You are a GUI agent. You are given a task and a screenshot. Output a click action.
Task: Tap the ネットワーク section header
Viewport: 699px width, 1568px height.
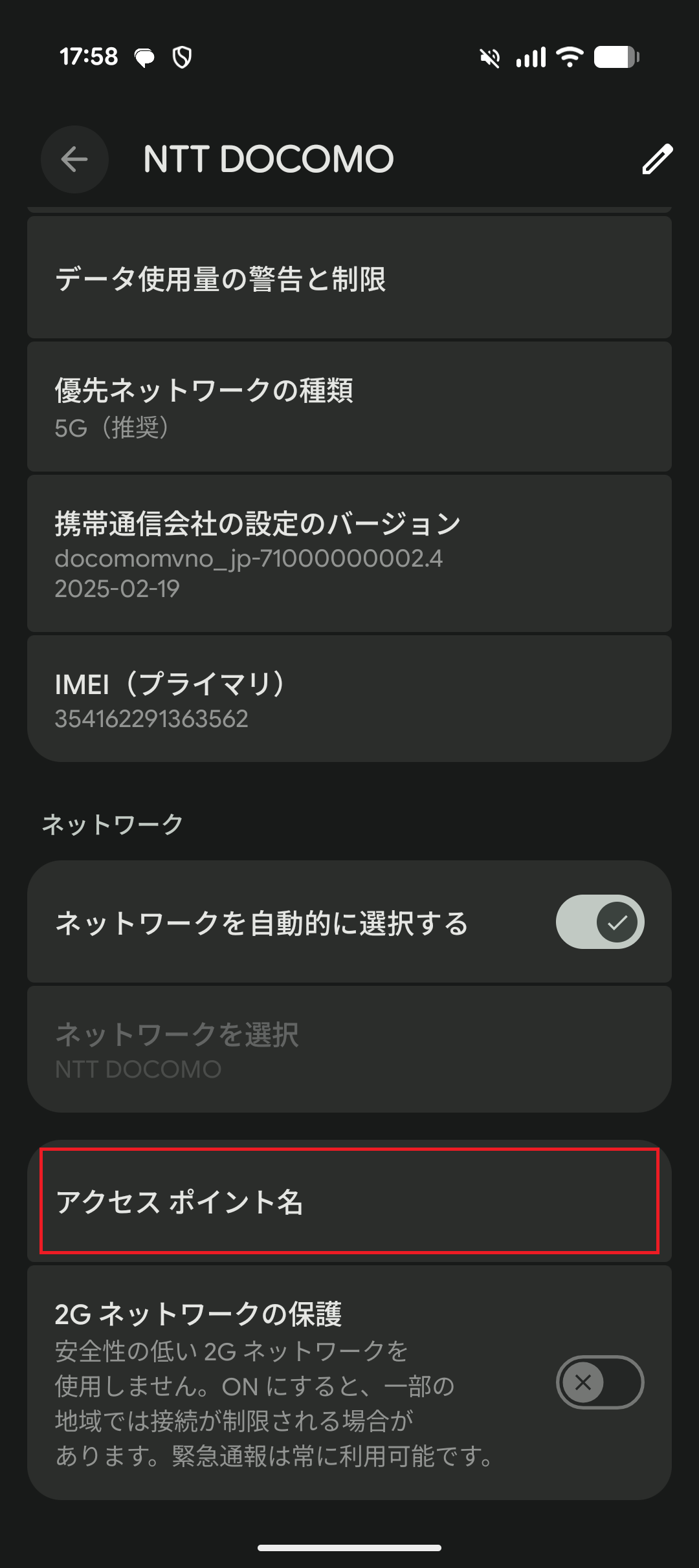click(110, 822)
